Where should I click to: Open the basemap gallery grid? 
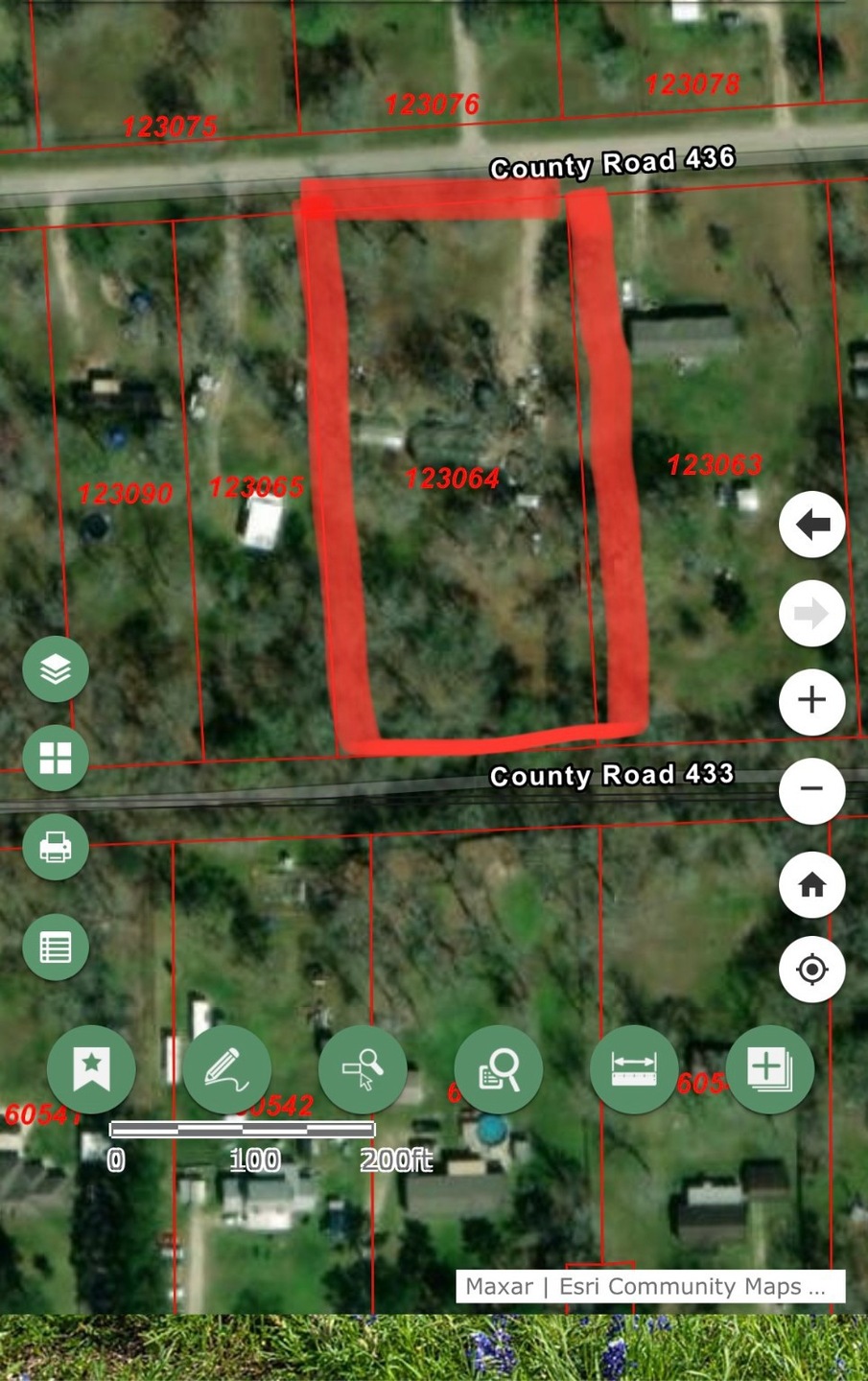click(x=56, y=758)
